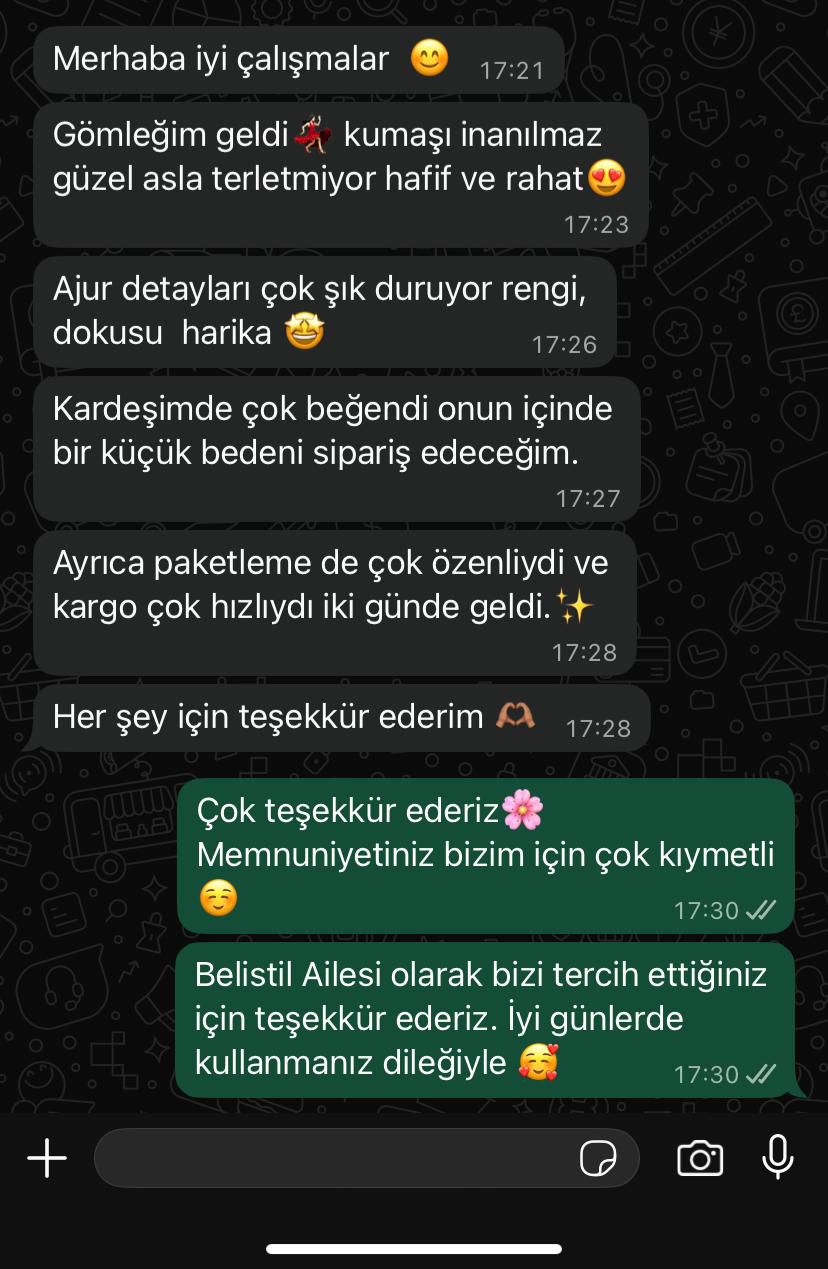Open the camera to take a photo

click(x=700, y=1158)
